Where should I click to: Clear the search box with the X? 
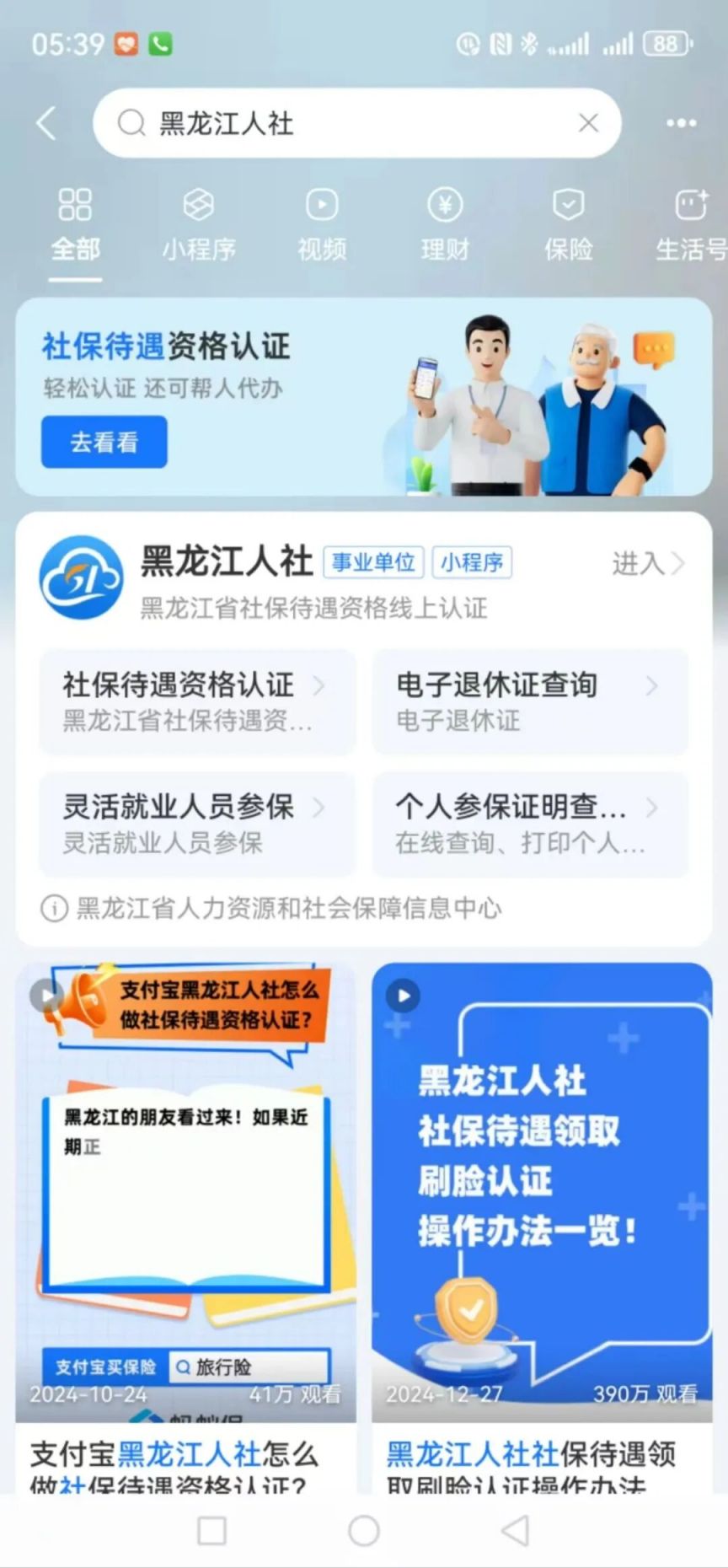(x=588, y=123)
